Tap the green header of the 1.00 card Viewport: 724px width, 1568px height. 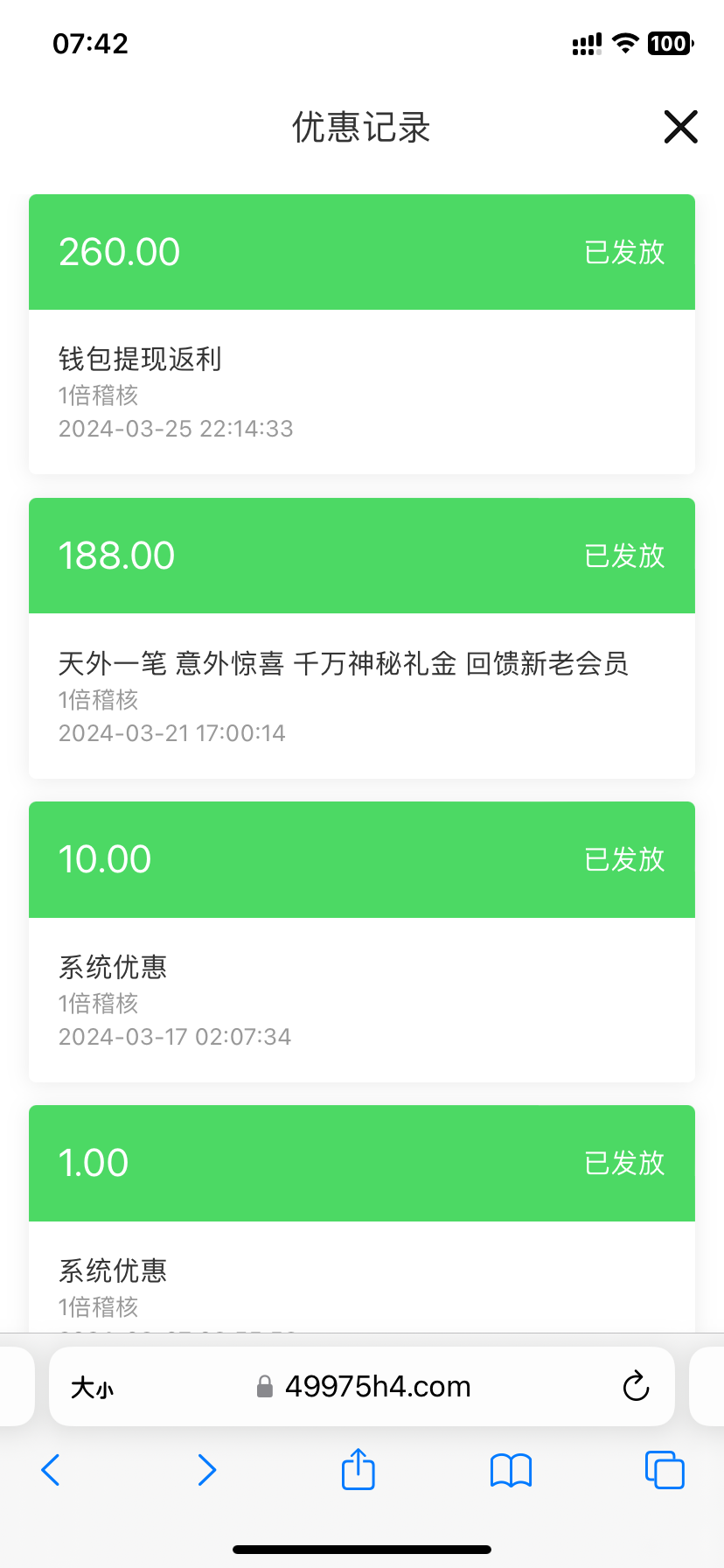click(362, 1163)
